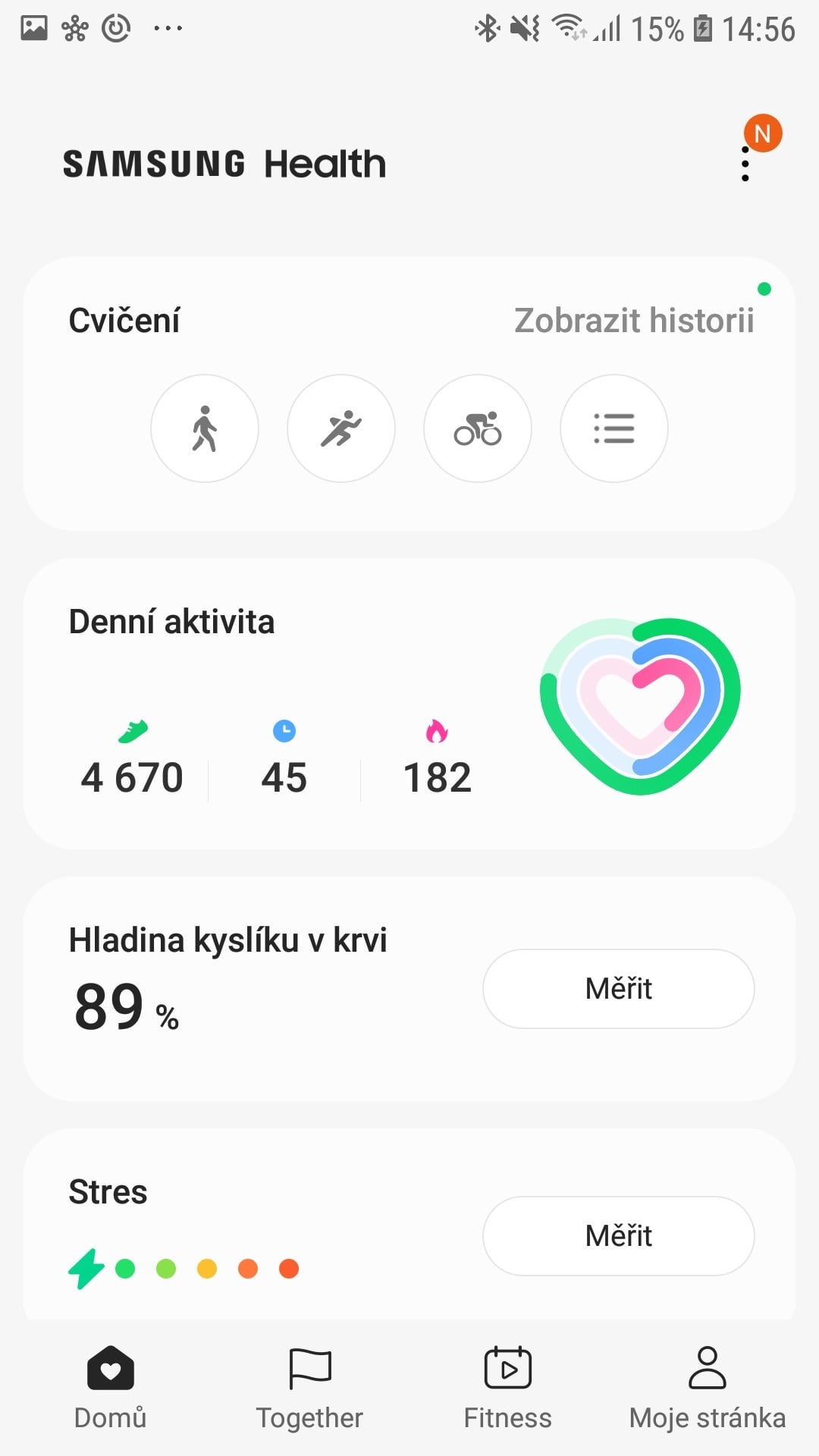Tap the blue active time clock icon

click(x=284, y=730)
